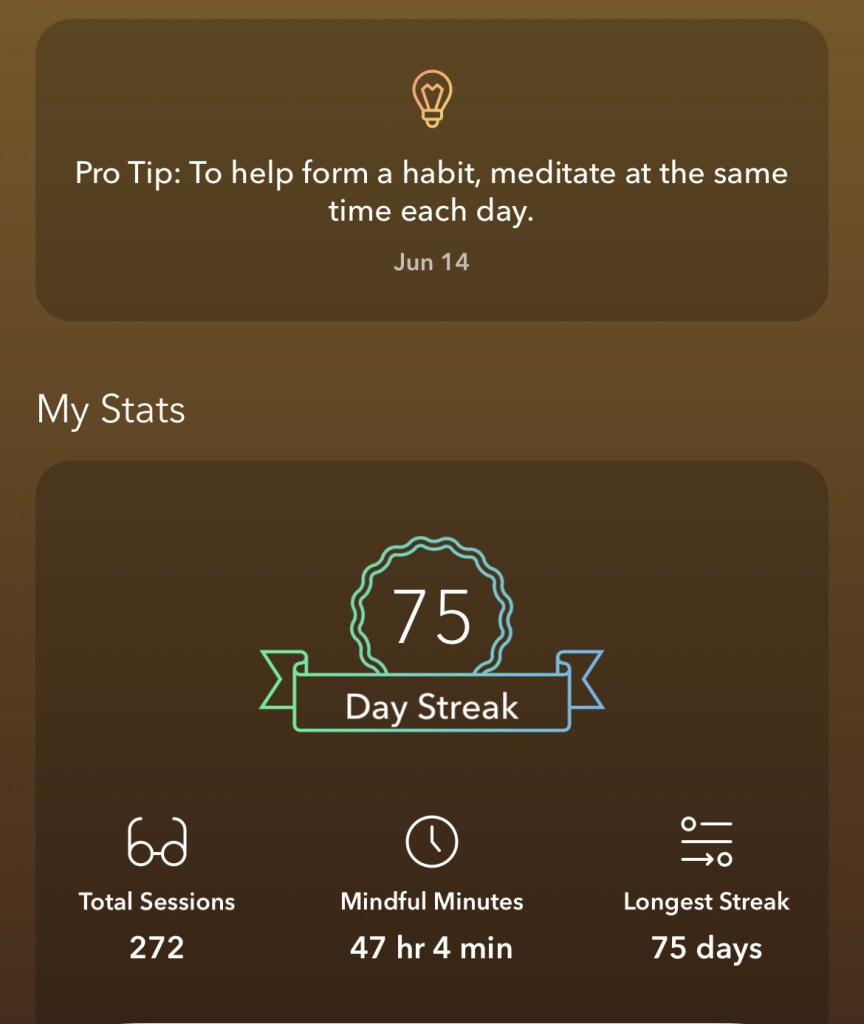Open the Pro Tip card dated Jun 14
The height and width of the screenshot is (1024, 864).
point(432,190)
